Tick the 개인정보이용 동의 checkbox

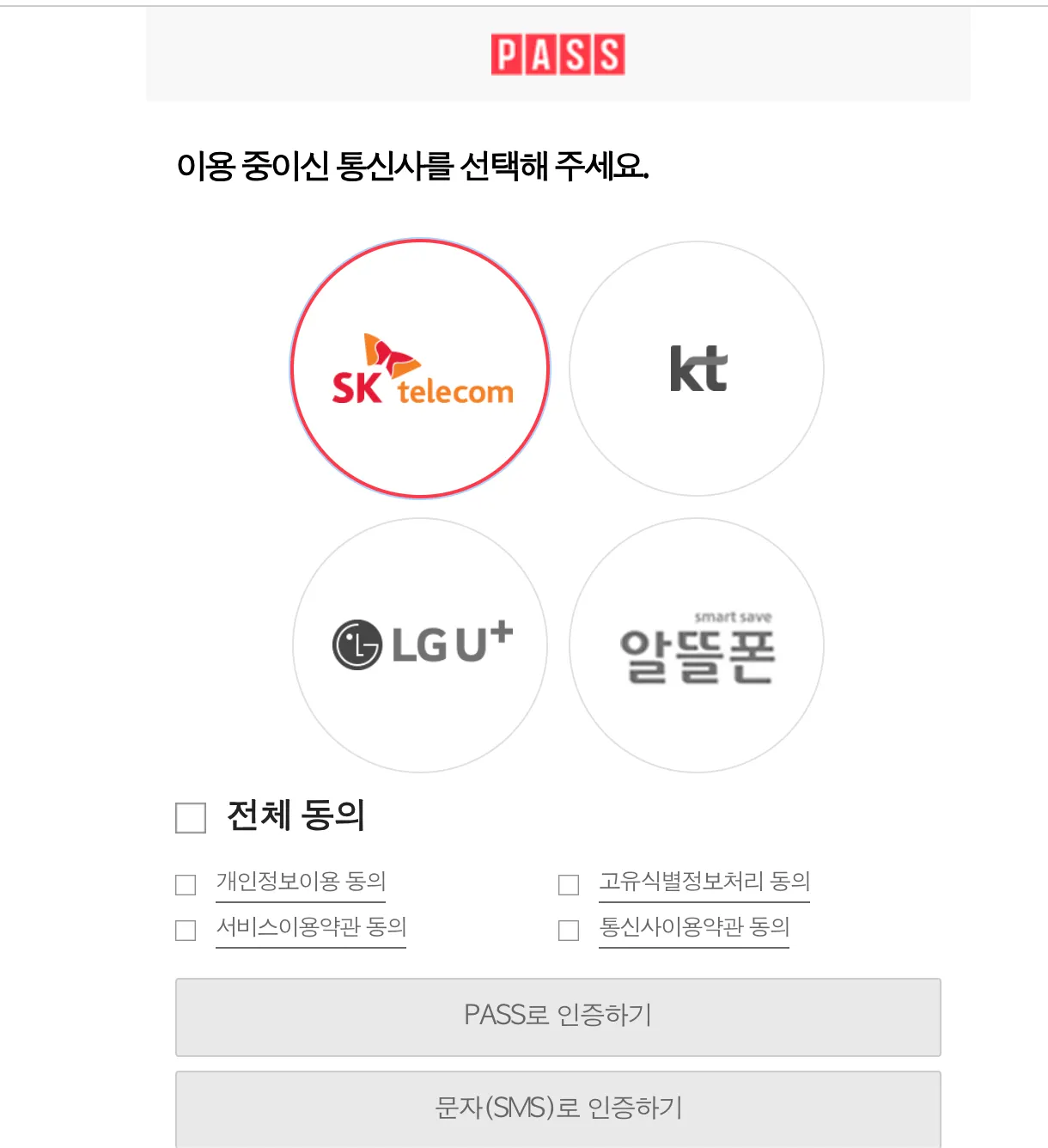point(186,884)
